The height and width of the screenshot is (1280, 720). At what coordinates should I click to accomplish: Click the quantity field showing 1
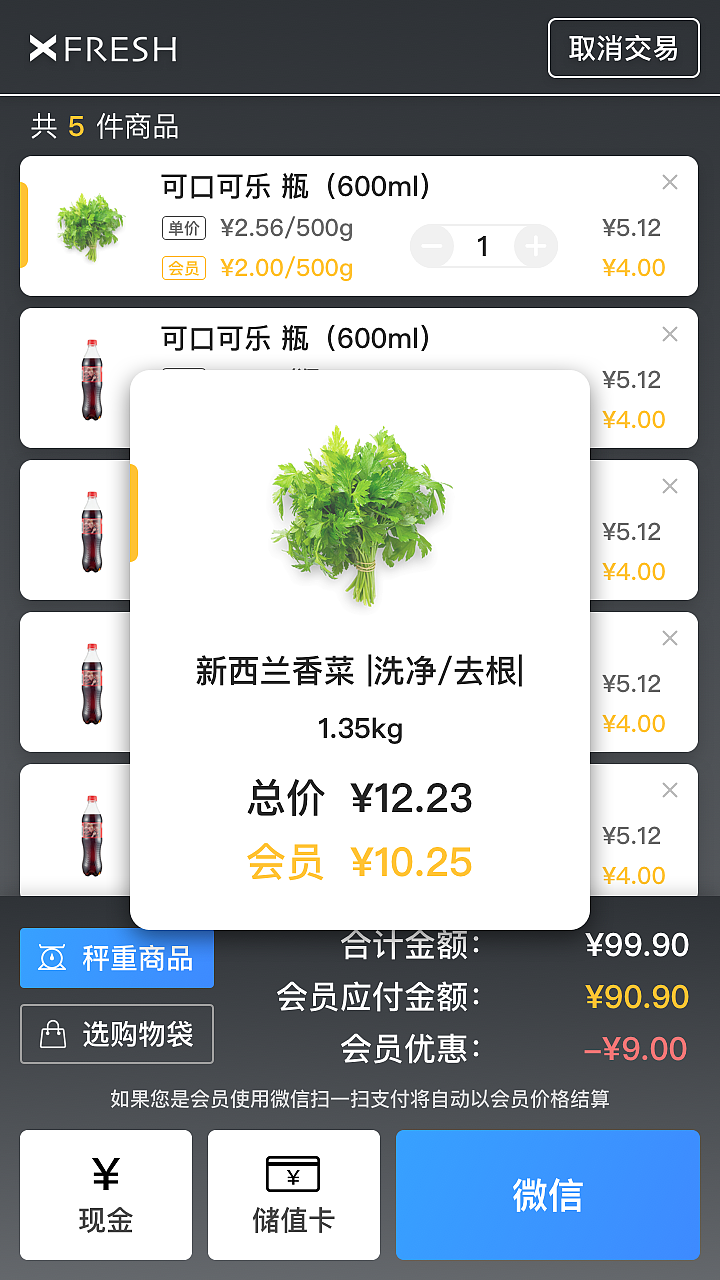click(x=483, y=246)
